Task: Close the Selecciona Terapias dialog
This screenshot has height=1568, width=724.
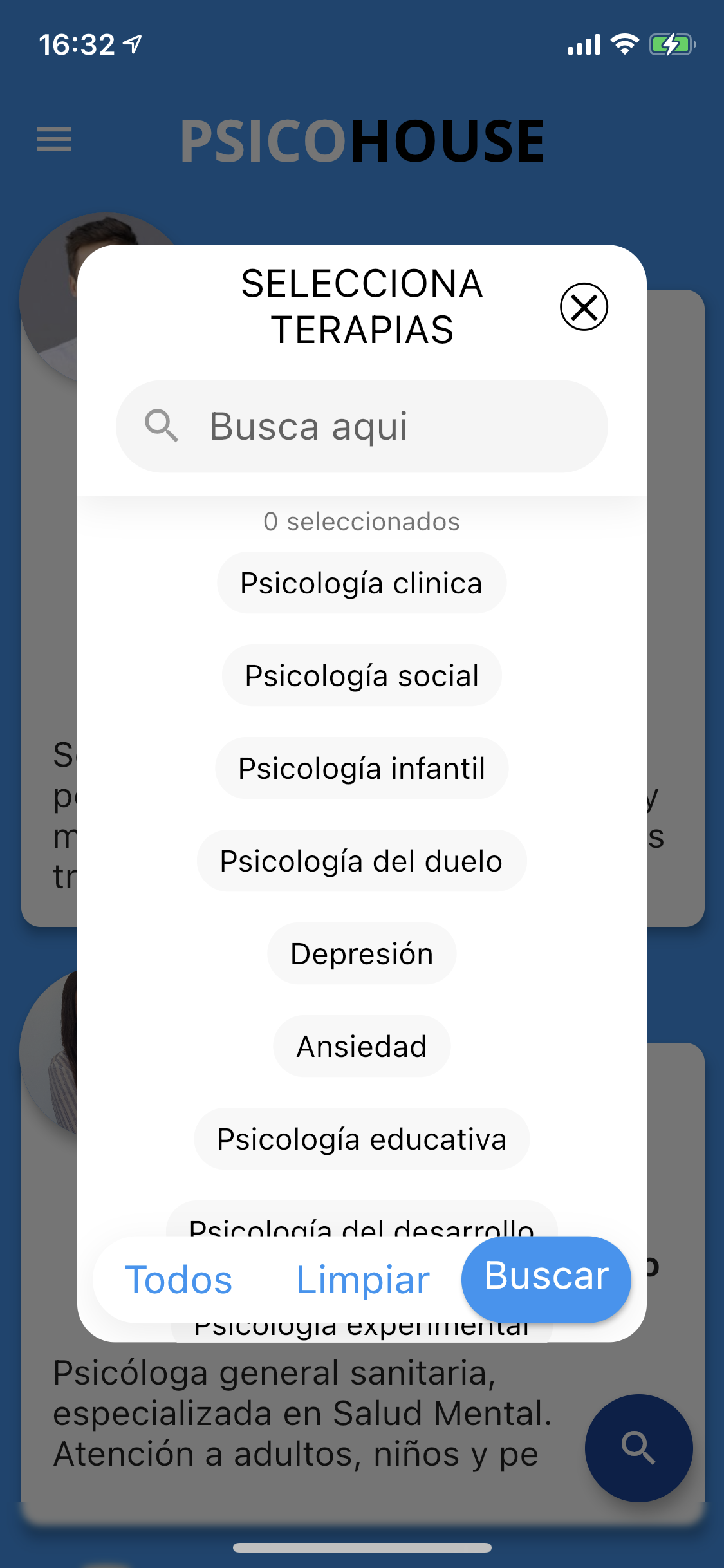Action: (x=584, y=307)
